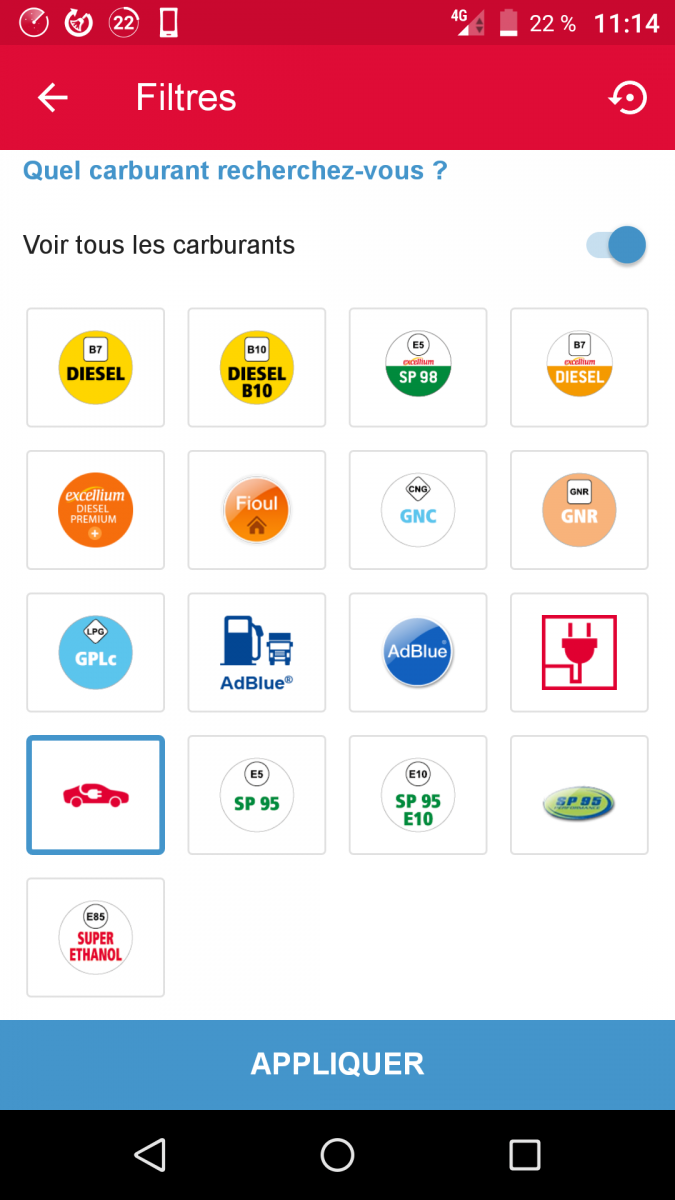Pick the red electric plug tile

coord(579,653)
